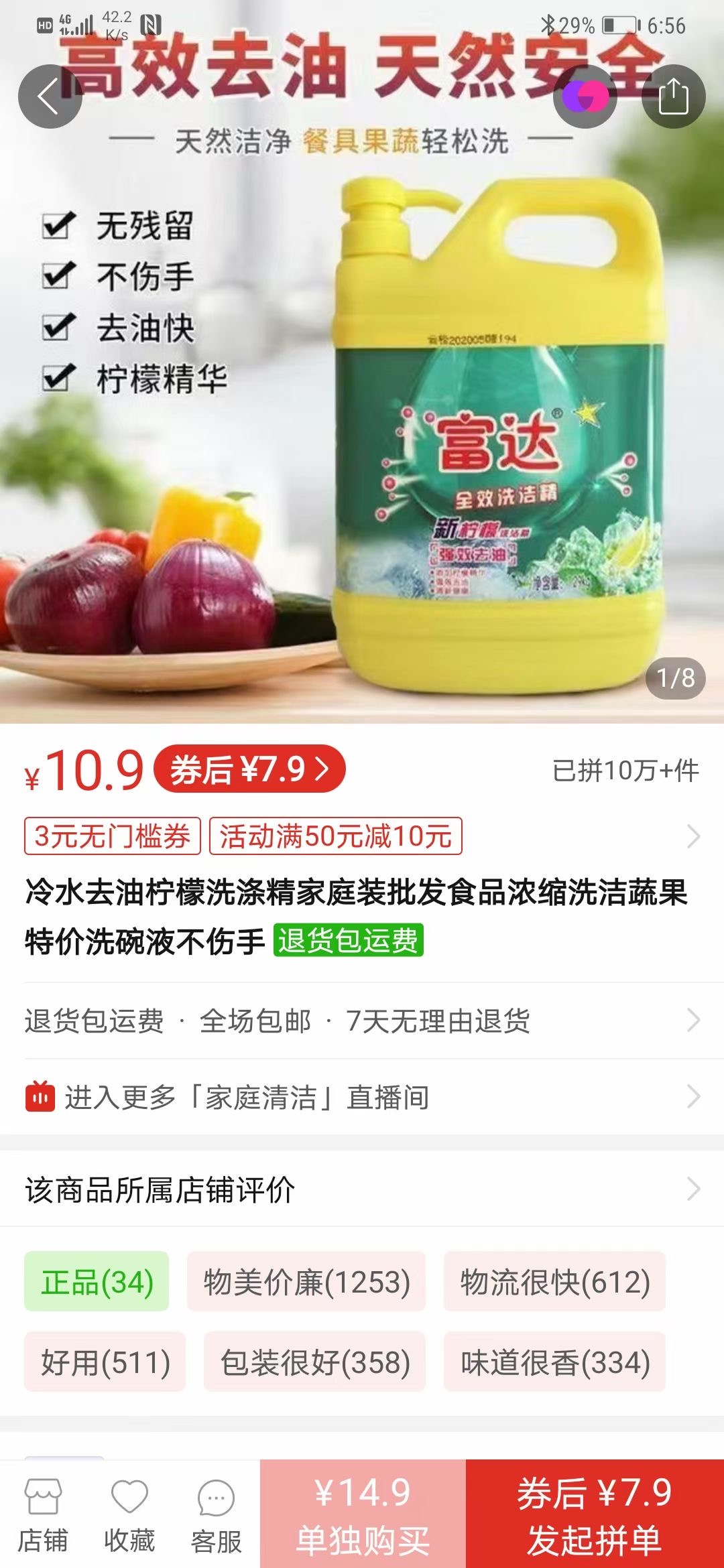The height and width of the screenshot is (1568, 724).
Task: Open 该商品所属店铺评价 reviews
Action: (362, 1189)
